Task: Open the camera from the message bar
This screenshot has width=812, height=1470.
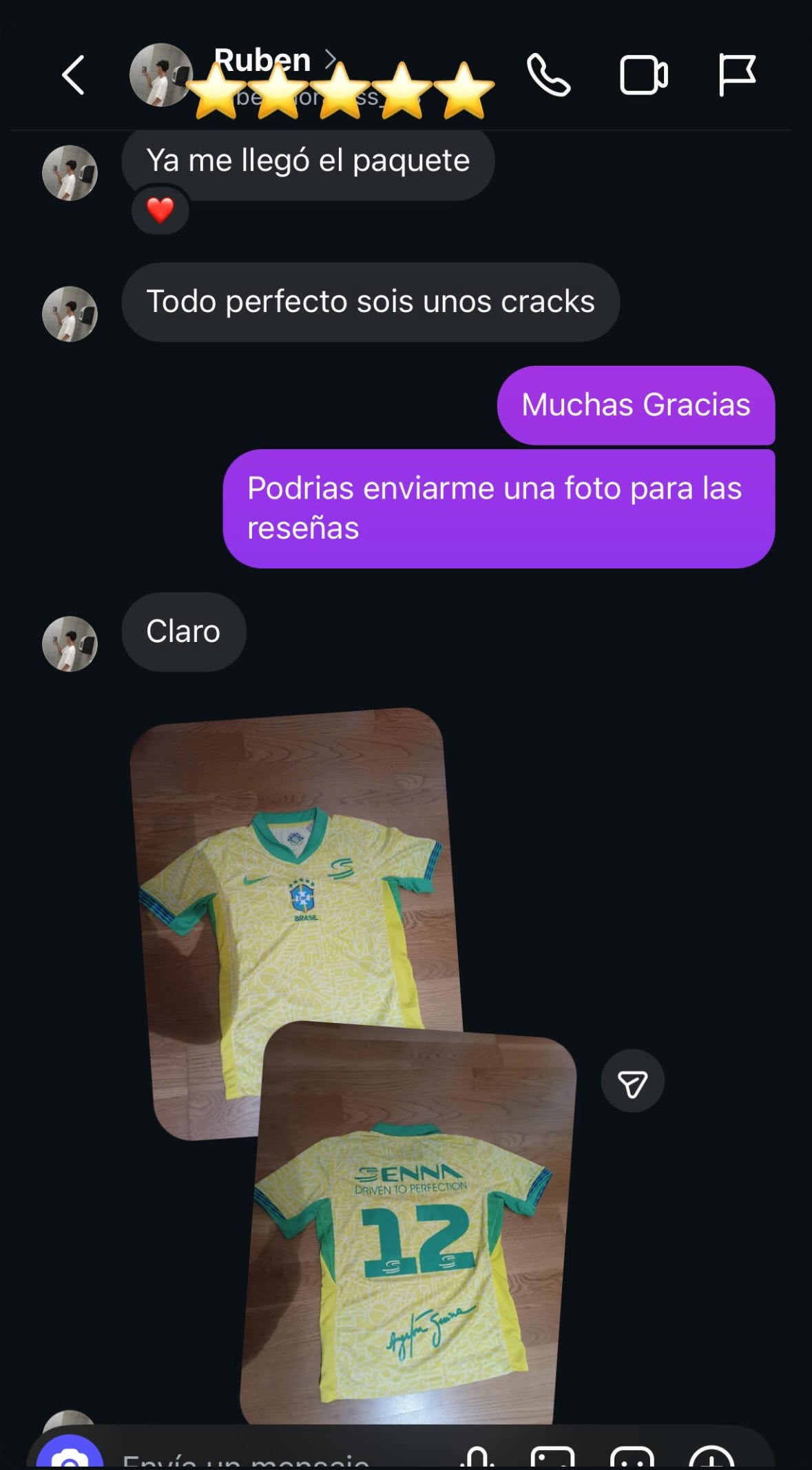Action: (x=70, y=1455)
